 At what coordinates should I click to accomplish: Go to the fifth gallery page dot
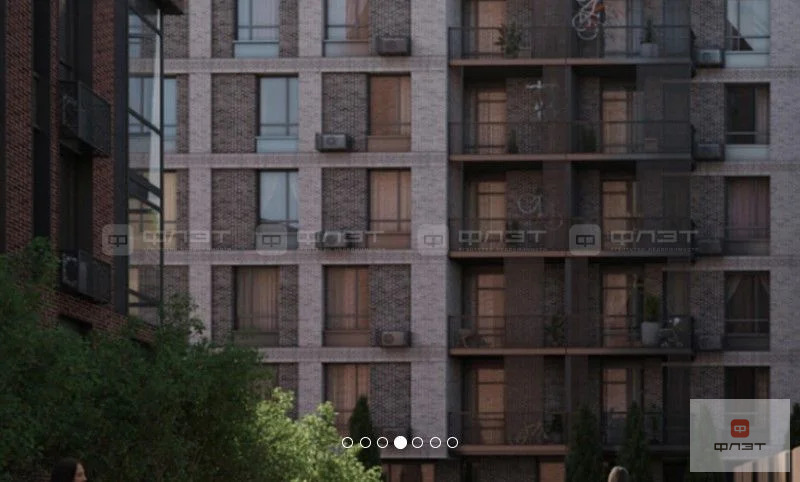tap(418, 442)
